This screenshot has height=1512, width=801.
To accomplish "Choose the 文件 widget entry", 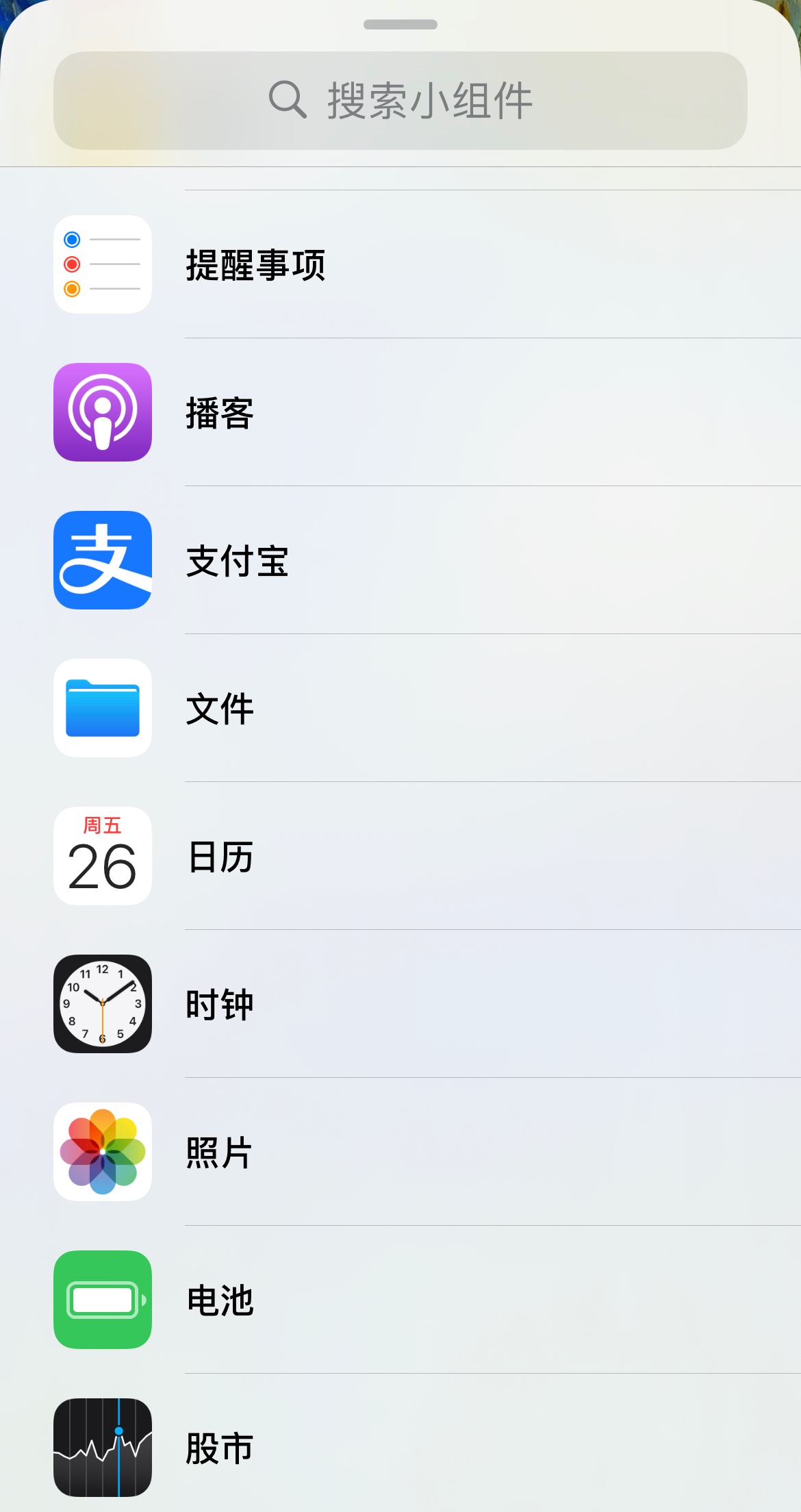I will click(x=400, y=709).
